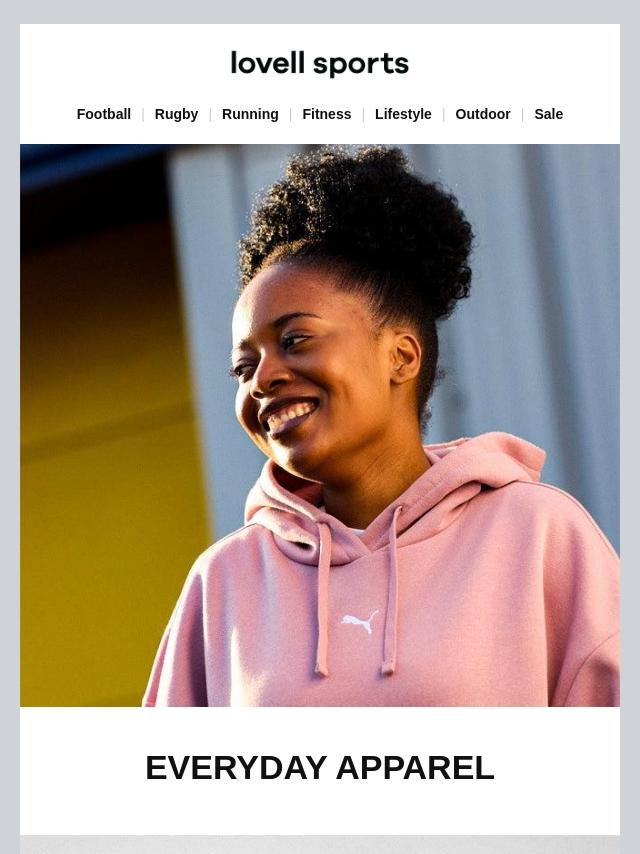Select the Running category
640x854 pixels.
pos(250,114)
